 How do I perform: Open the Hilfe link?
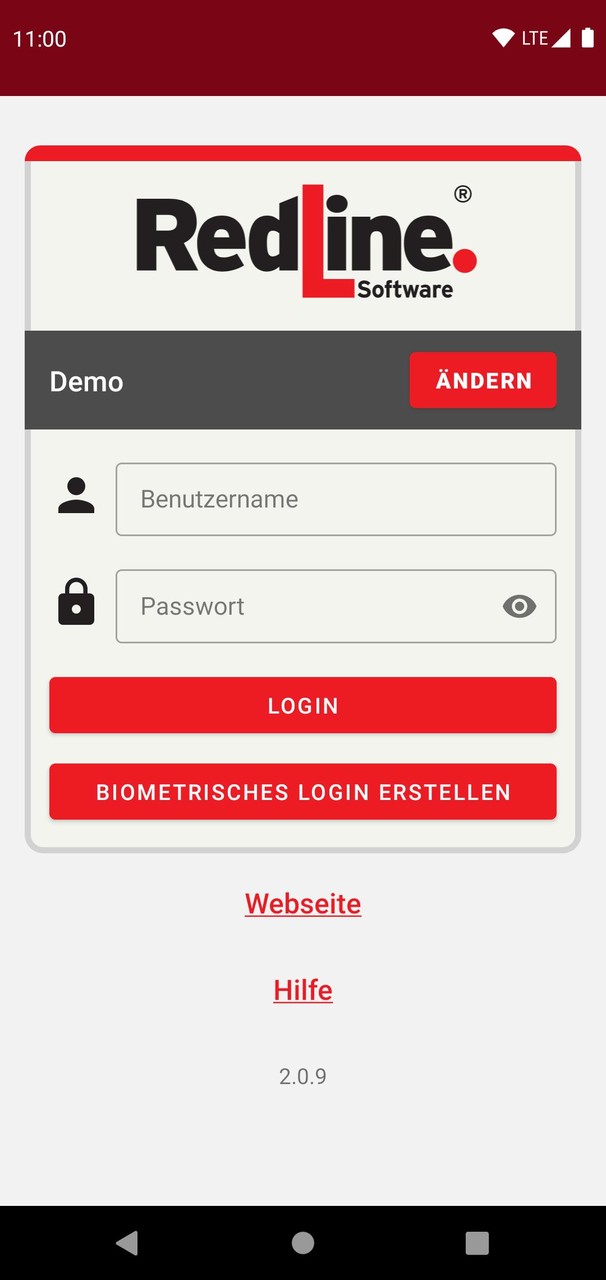point(303,990)
